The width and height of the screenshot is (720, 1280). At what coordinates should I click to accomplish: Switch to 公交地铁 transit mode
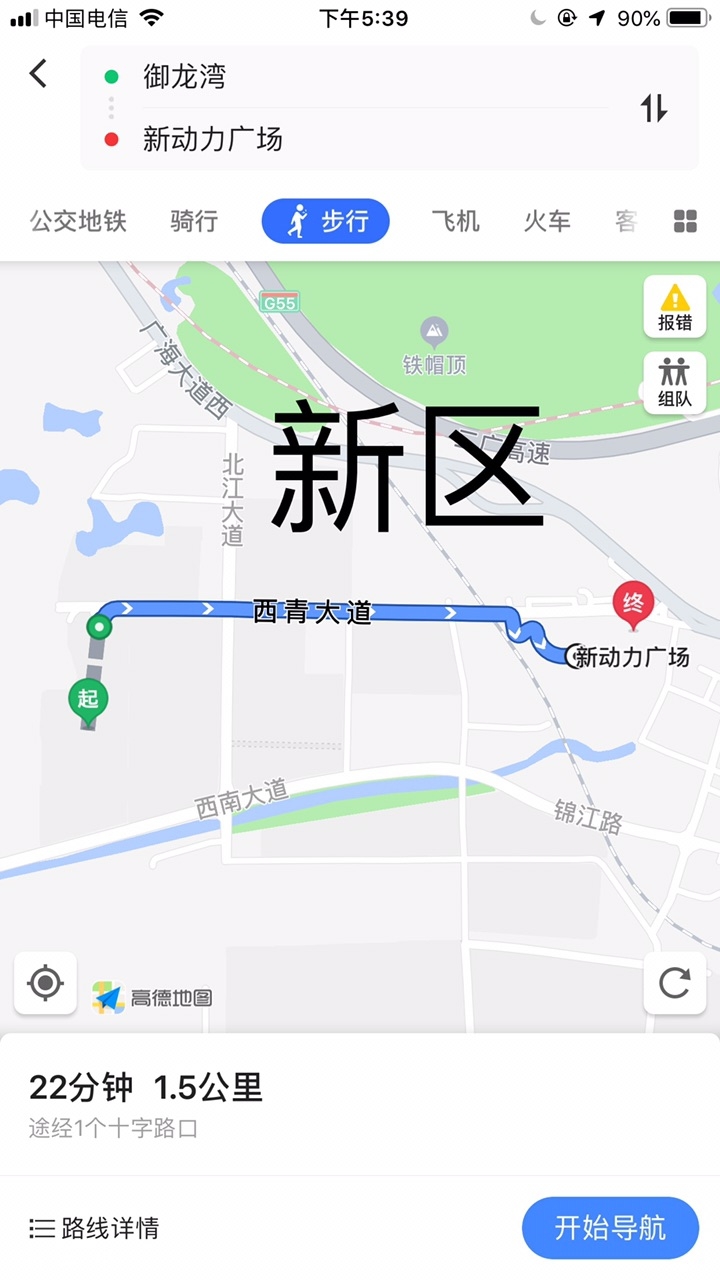[79, 221]
